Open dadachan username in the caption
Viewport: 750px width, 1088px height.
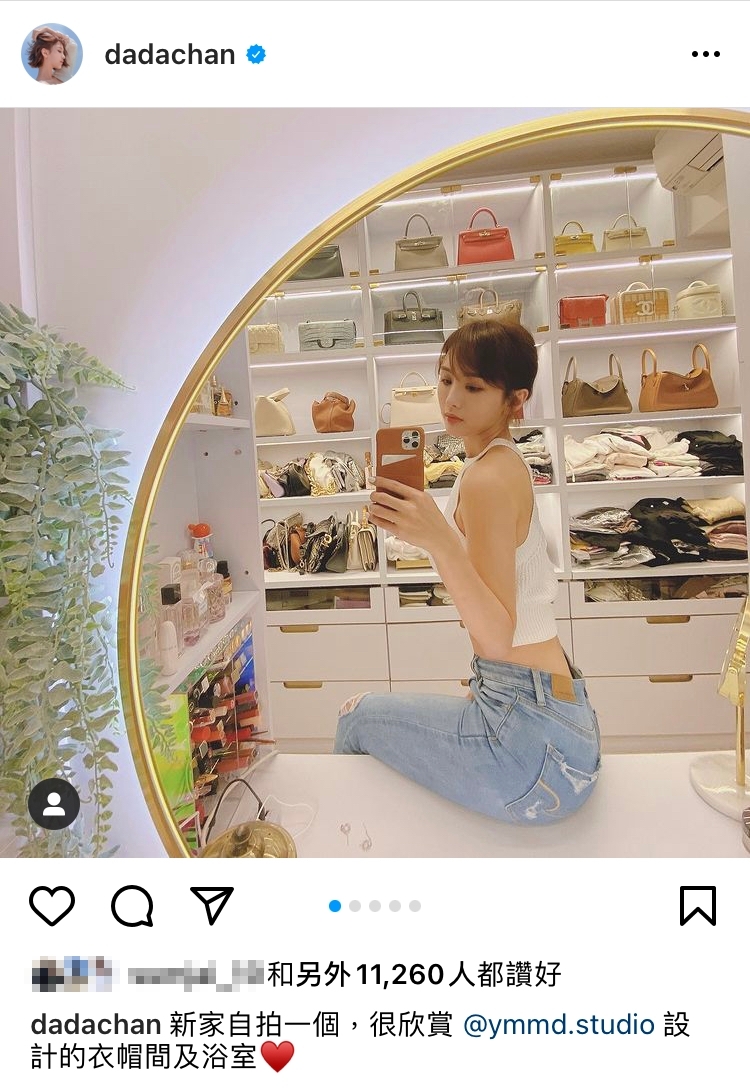[x=96, y=1025]
